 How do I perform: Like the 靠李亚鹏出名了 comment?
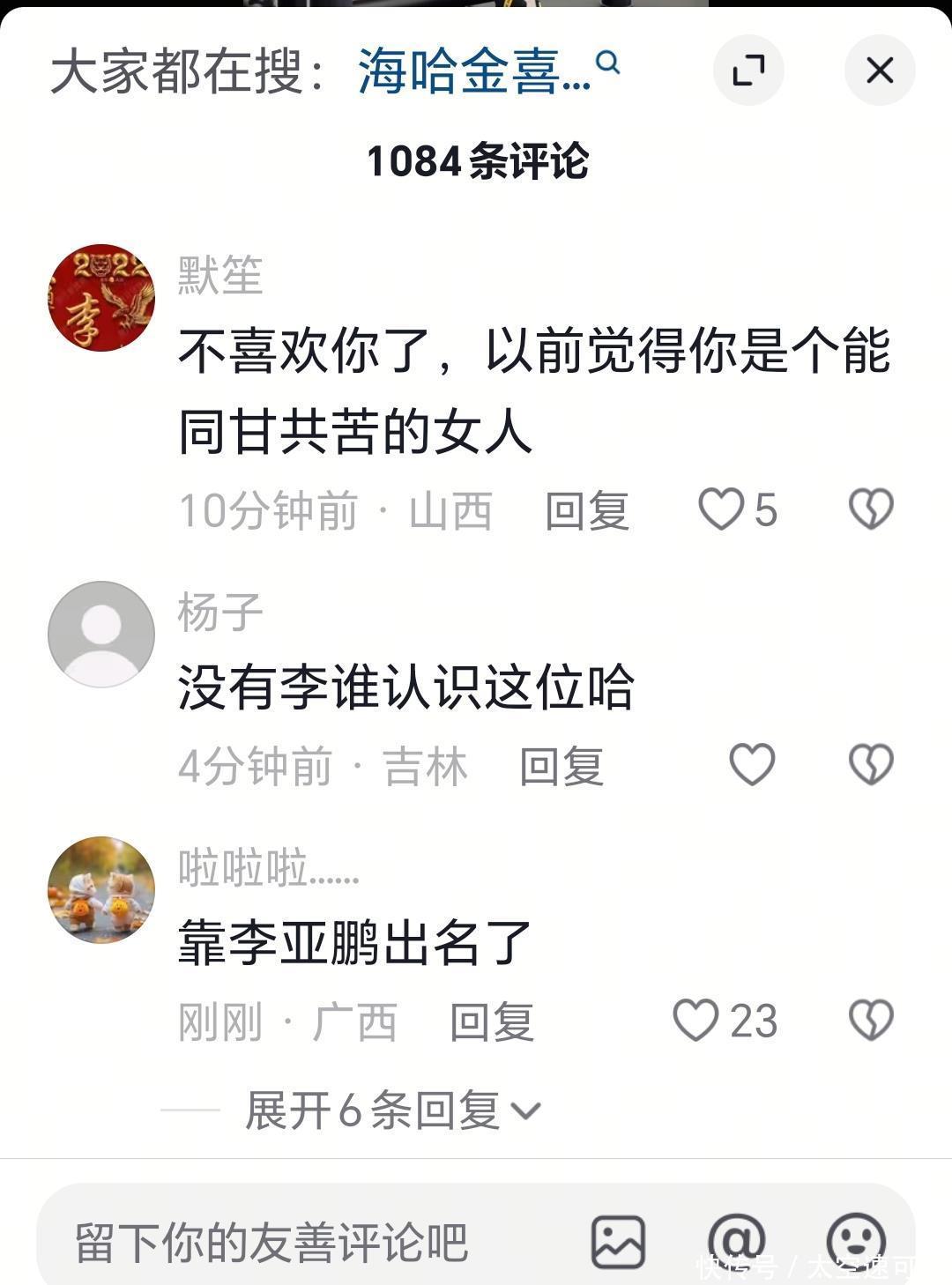[x=725, y=1021]
